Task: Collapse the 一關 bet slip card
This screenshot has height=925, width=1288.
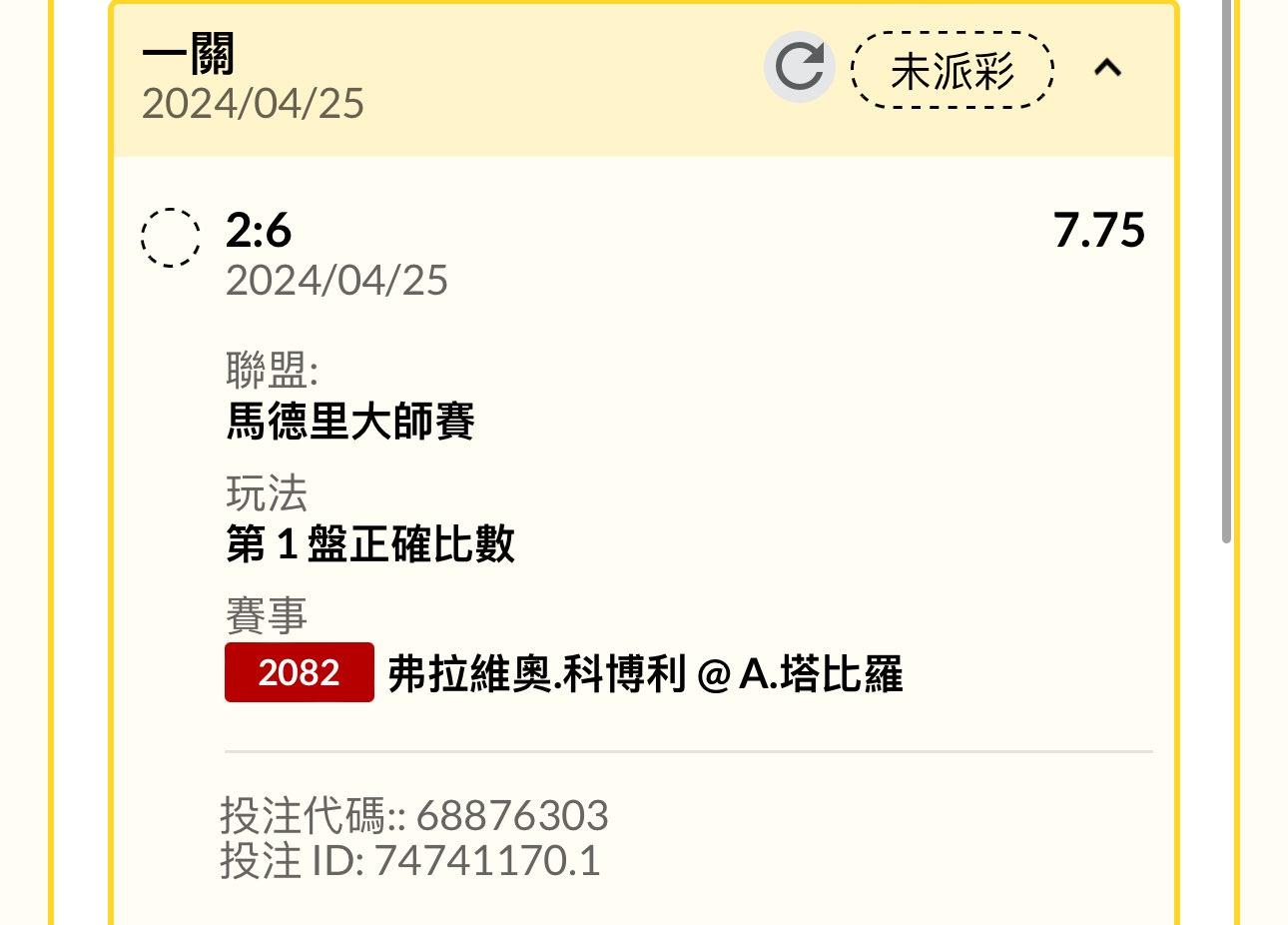Action: coord(1107,68)
